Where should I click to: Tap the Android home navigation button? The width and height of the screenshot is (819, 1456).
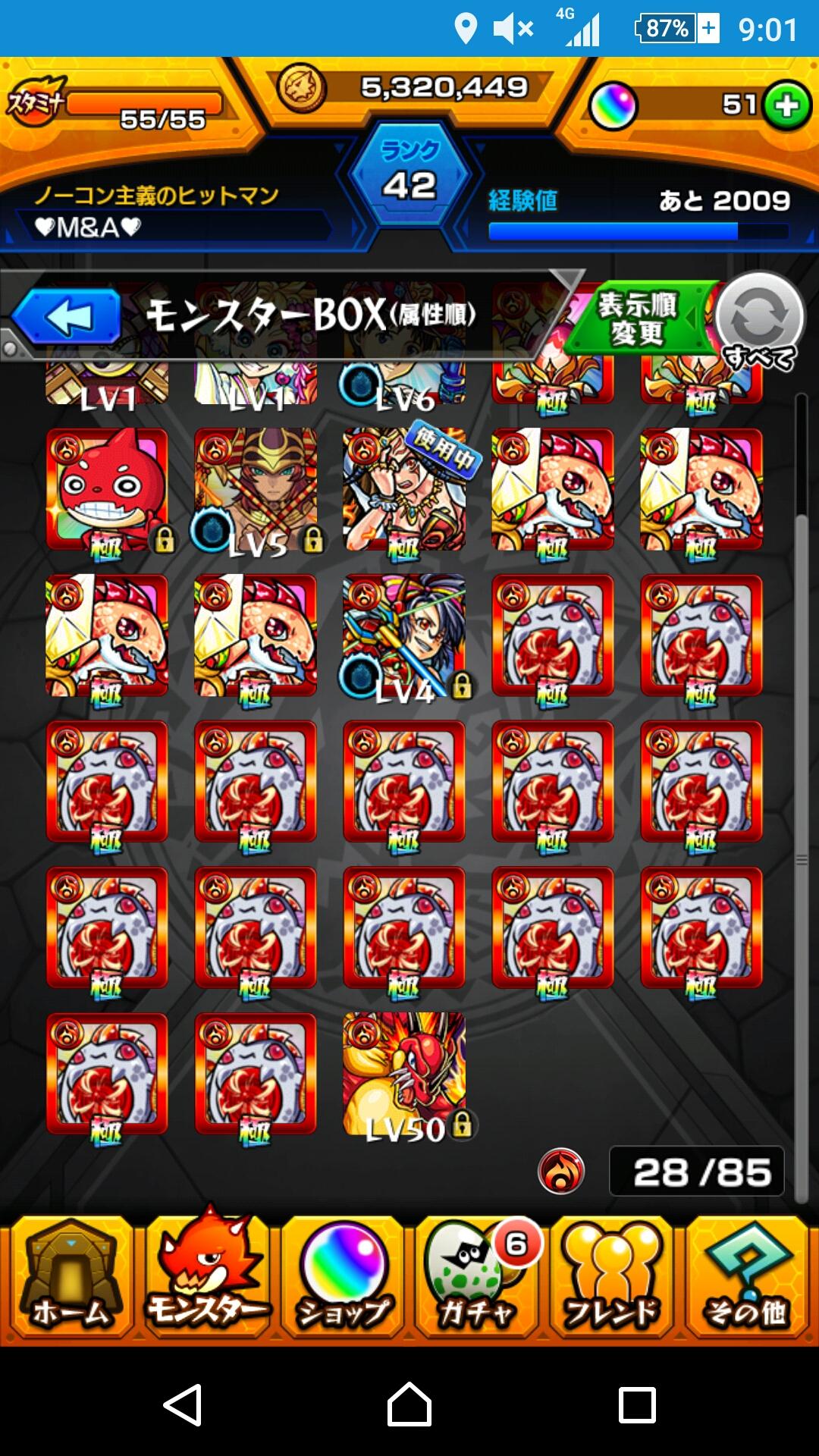click(409, 1405)
